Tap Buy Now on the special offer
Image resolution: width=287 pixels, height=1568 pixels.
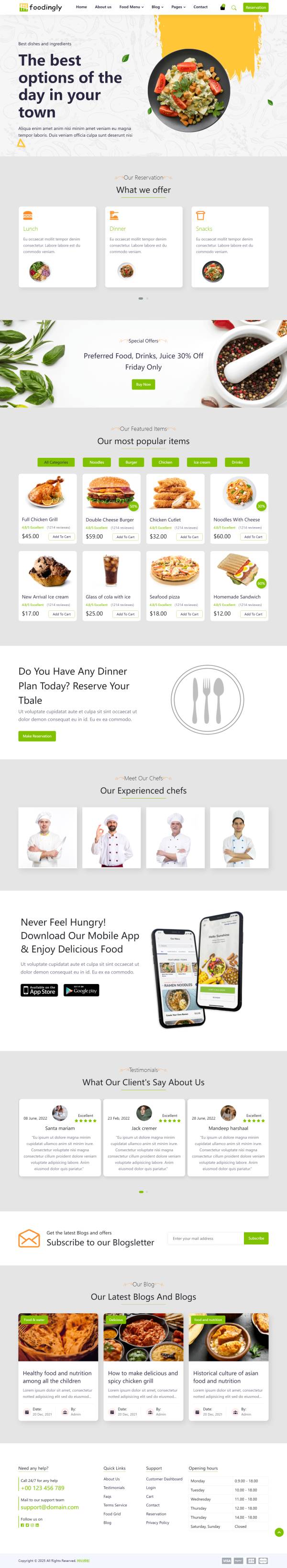pos(143,384)
